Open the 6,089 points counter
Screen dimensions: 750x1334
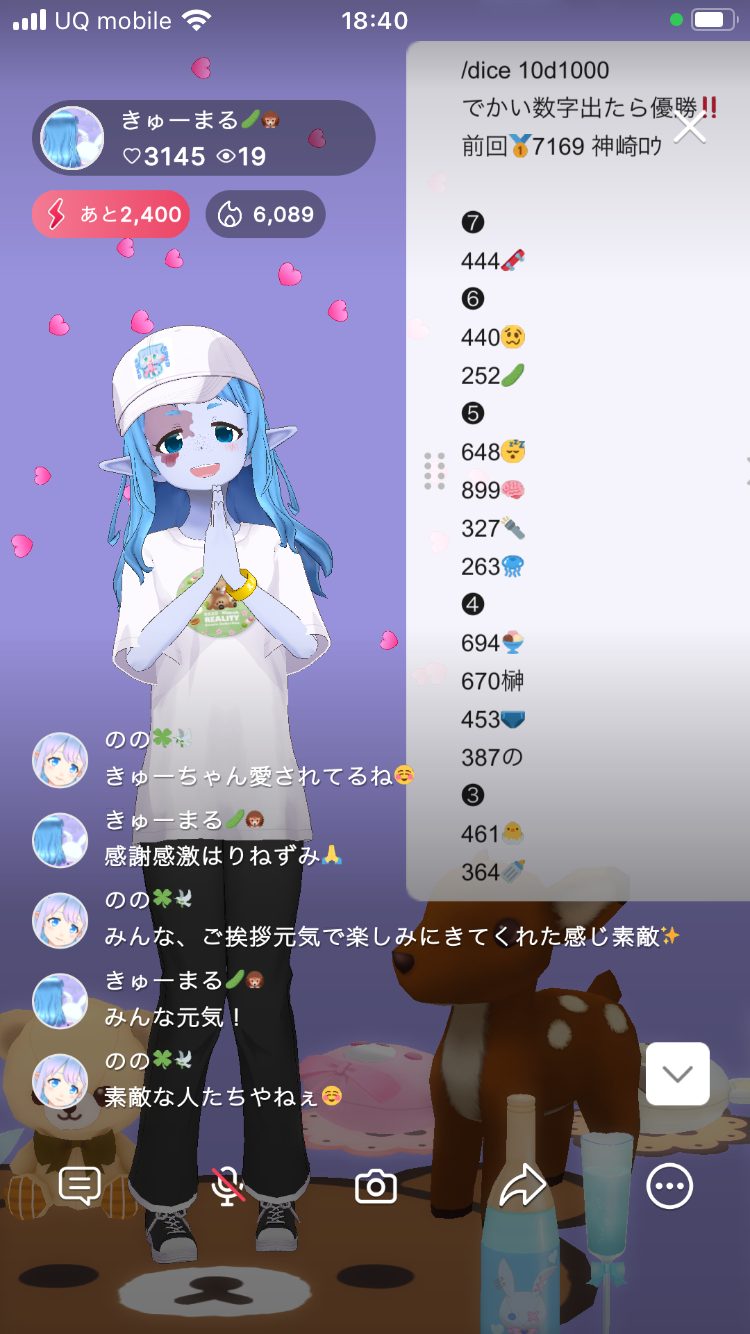[x=266, y=214]
